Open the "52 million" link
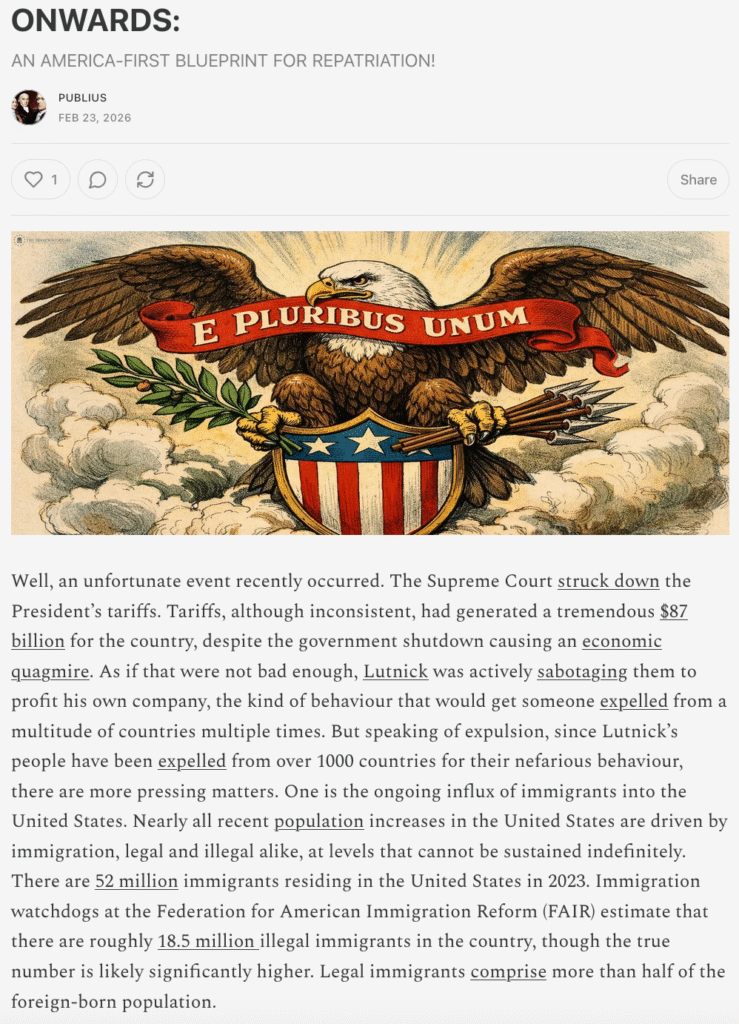 (x=136, y=881)
